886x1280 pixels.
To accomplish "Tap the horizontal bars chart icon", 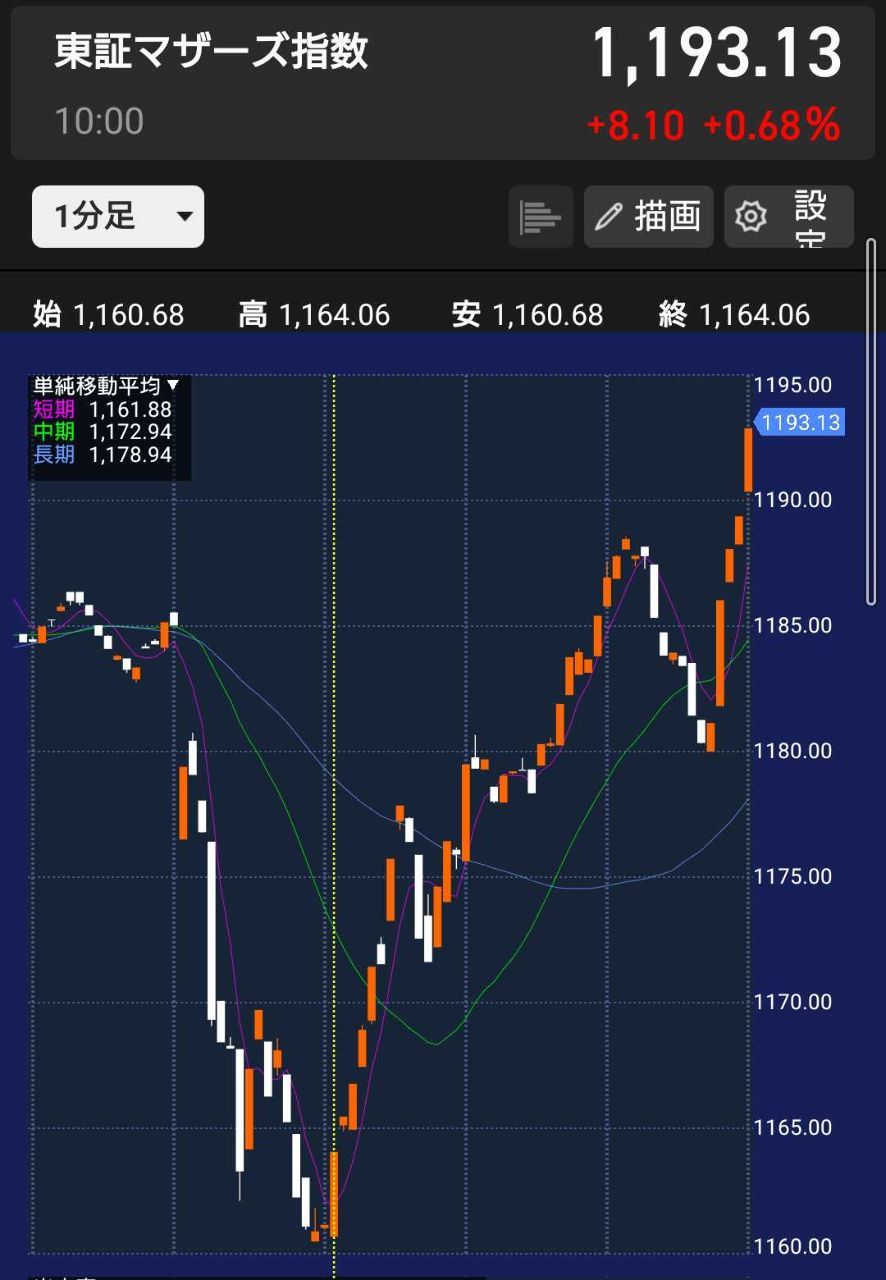I will tap(540, 216).
